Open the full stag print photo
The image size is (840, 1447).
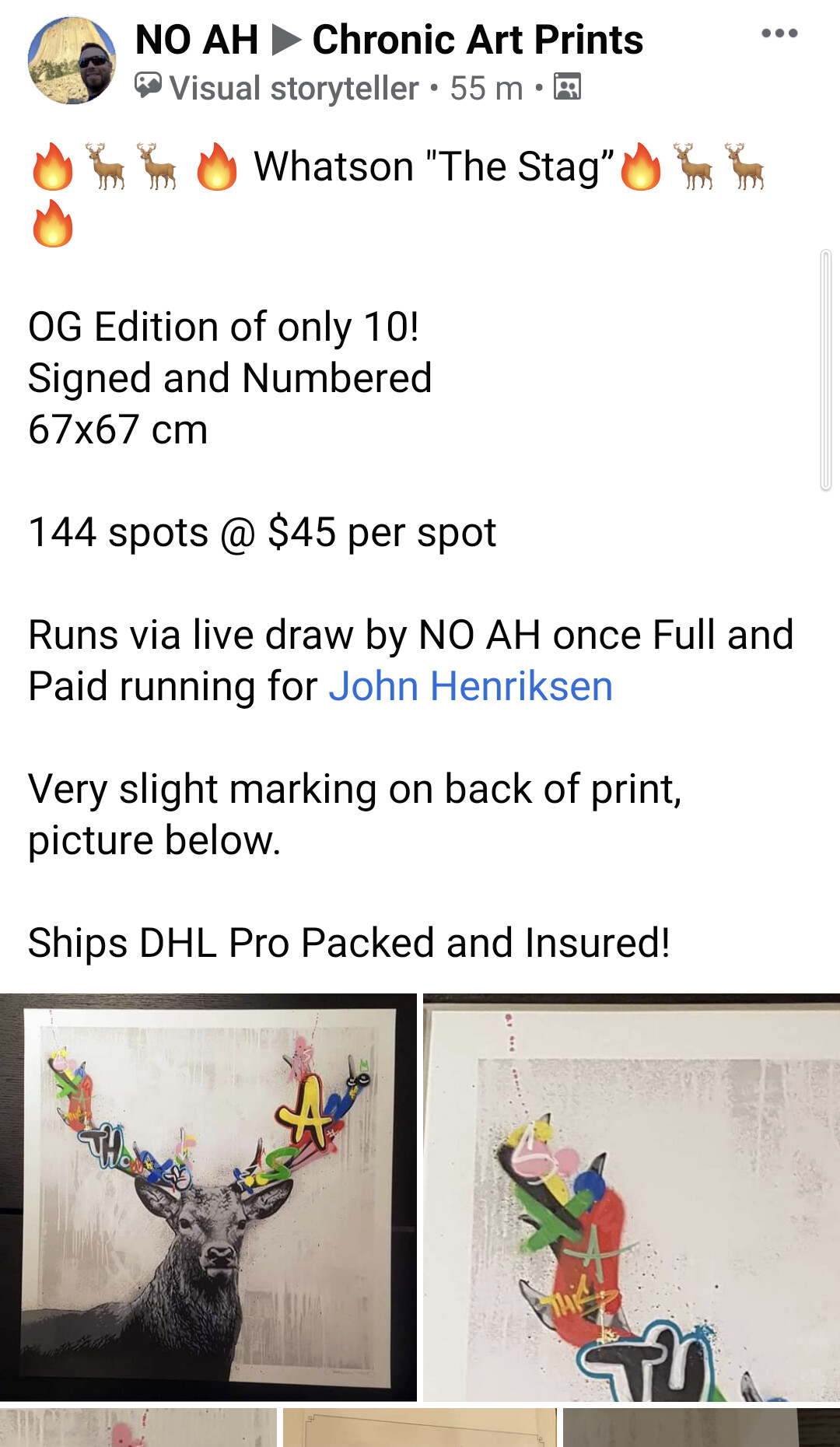(208, 1196)
